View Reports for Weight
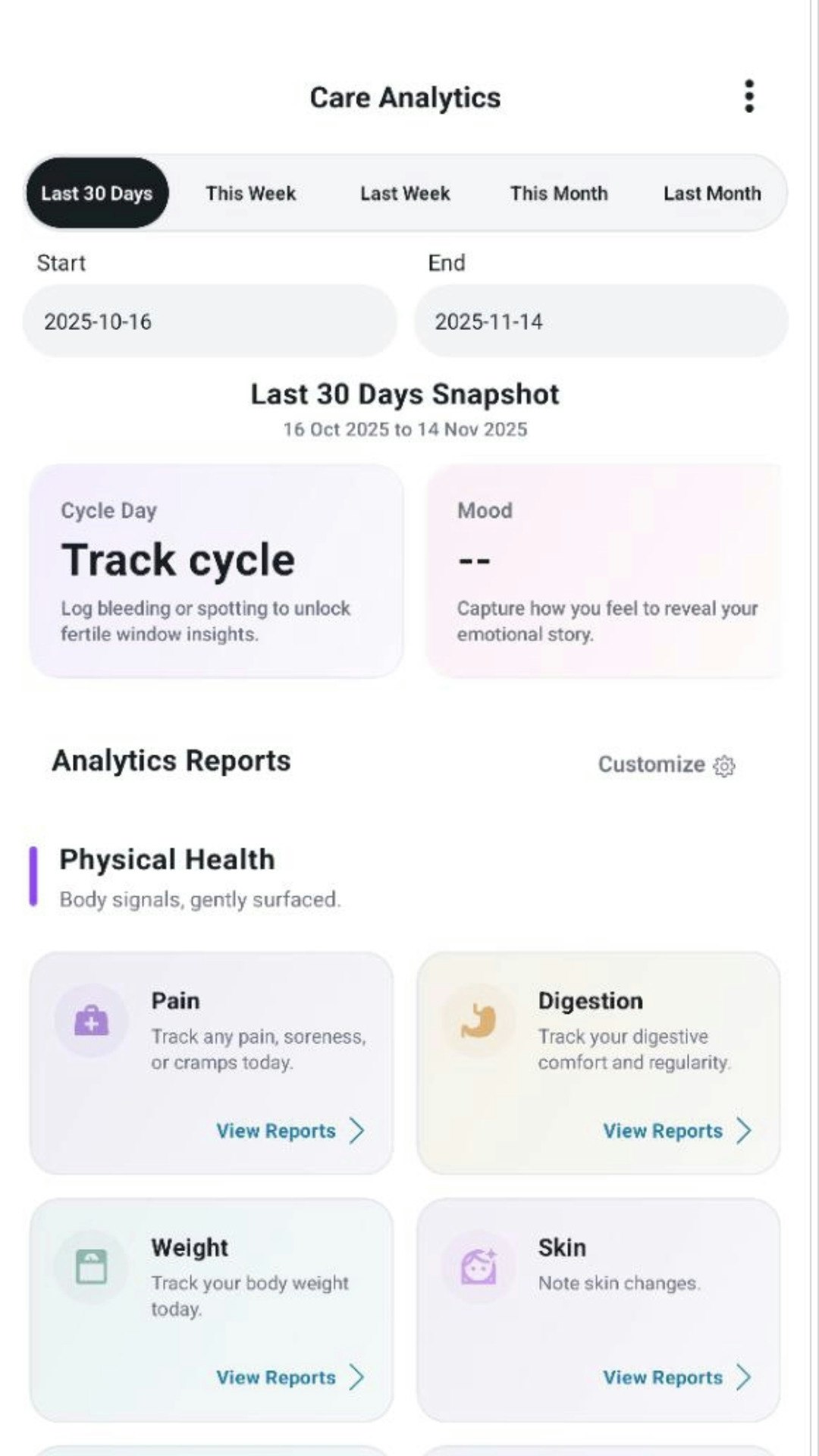Image resolution: width=819 pixels, height=1456 pixels. pyautogui.click(x=290, y=1377)
